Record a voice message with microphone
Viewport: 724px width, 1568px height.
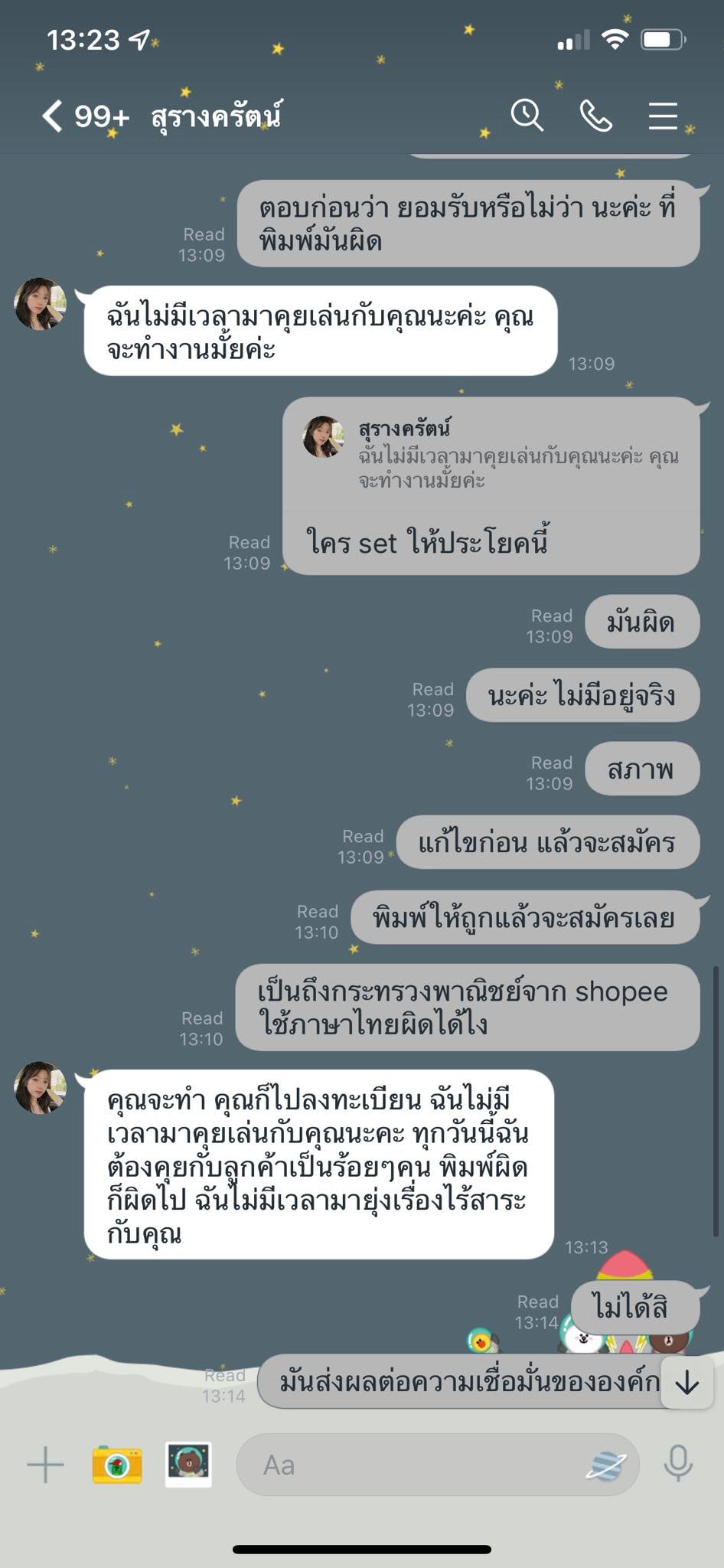[x=678, y=1465]
